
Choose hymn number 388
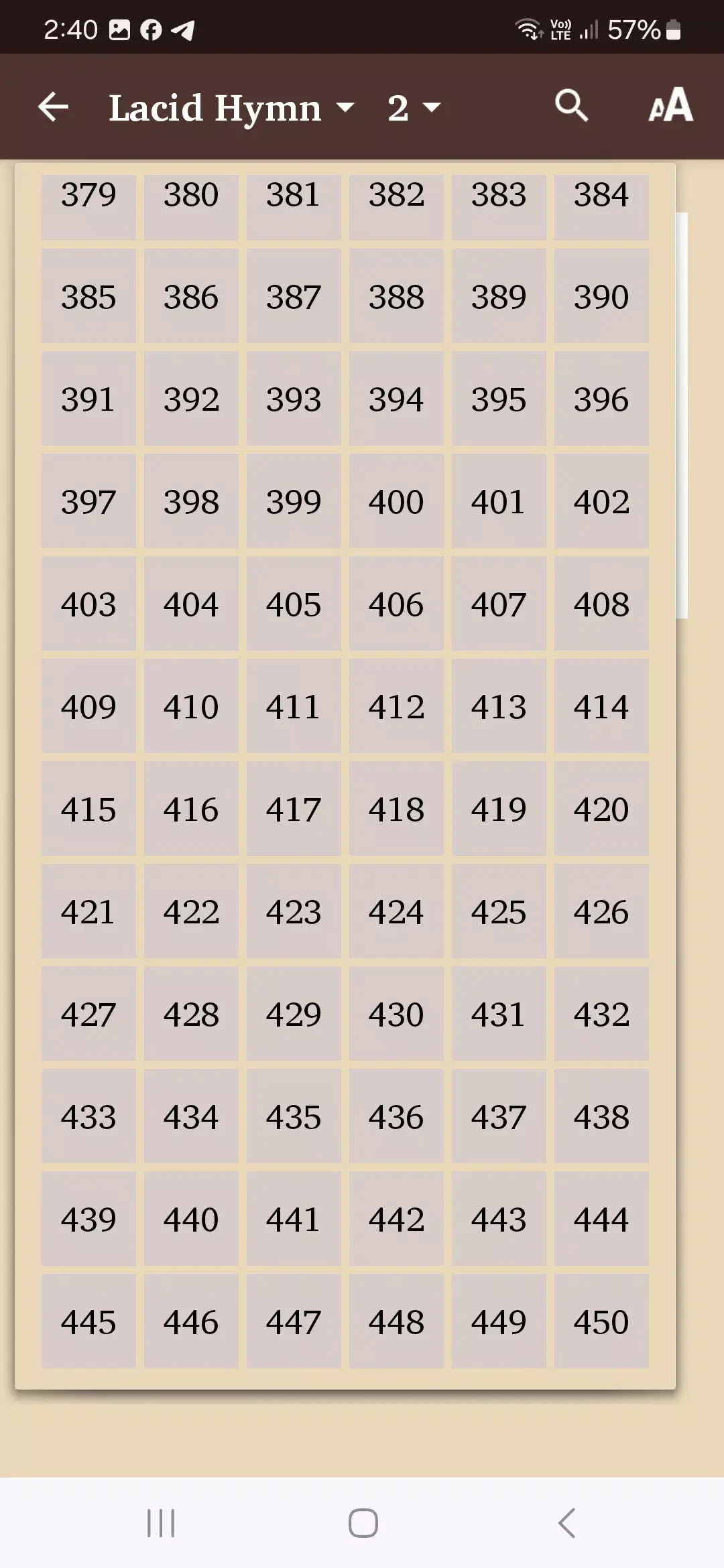(396, 297)
